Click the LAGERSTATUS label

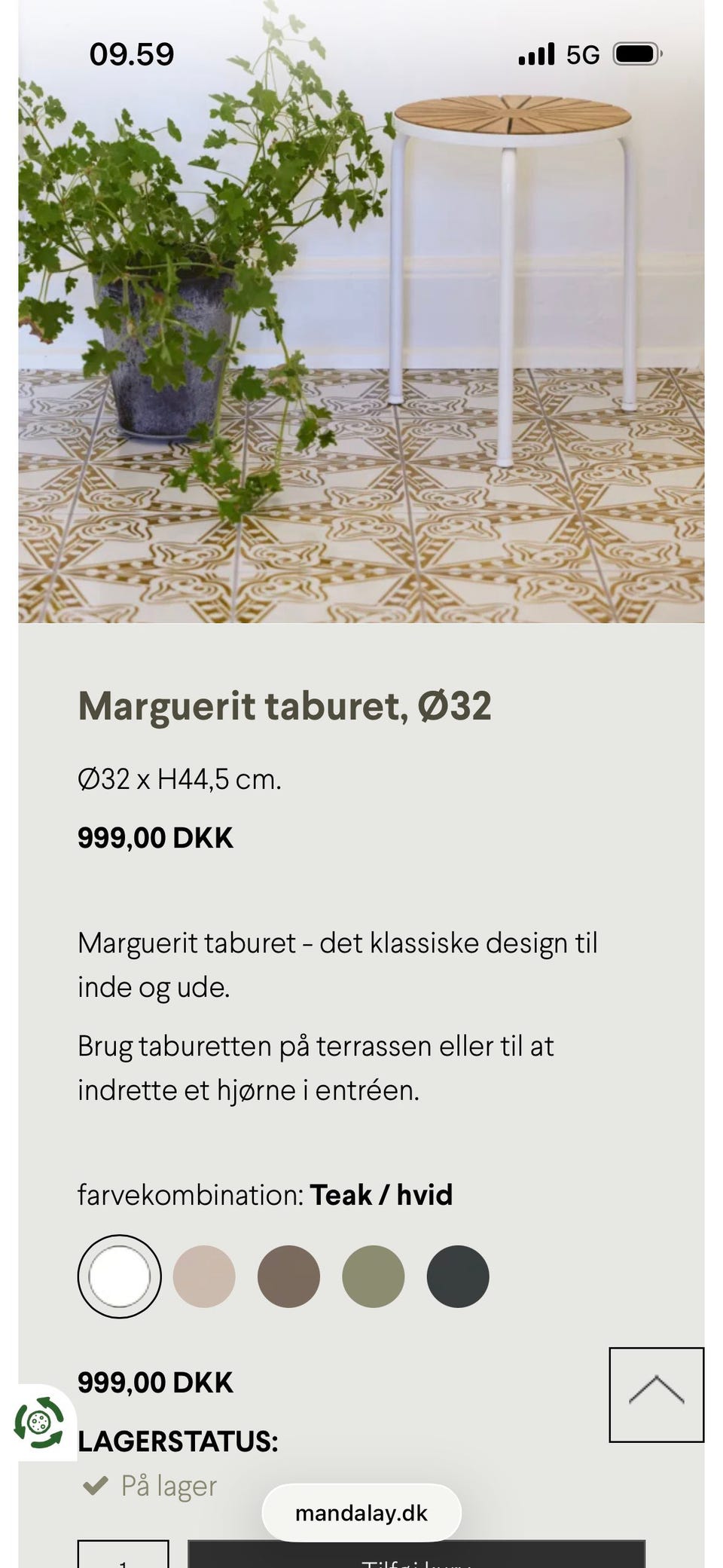(178, 1441)
